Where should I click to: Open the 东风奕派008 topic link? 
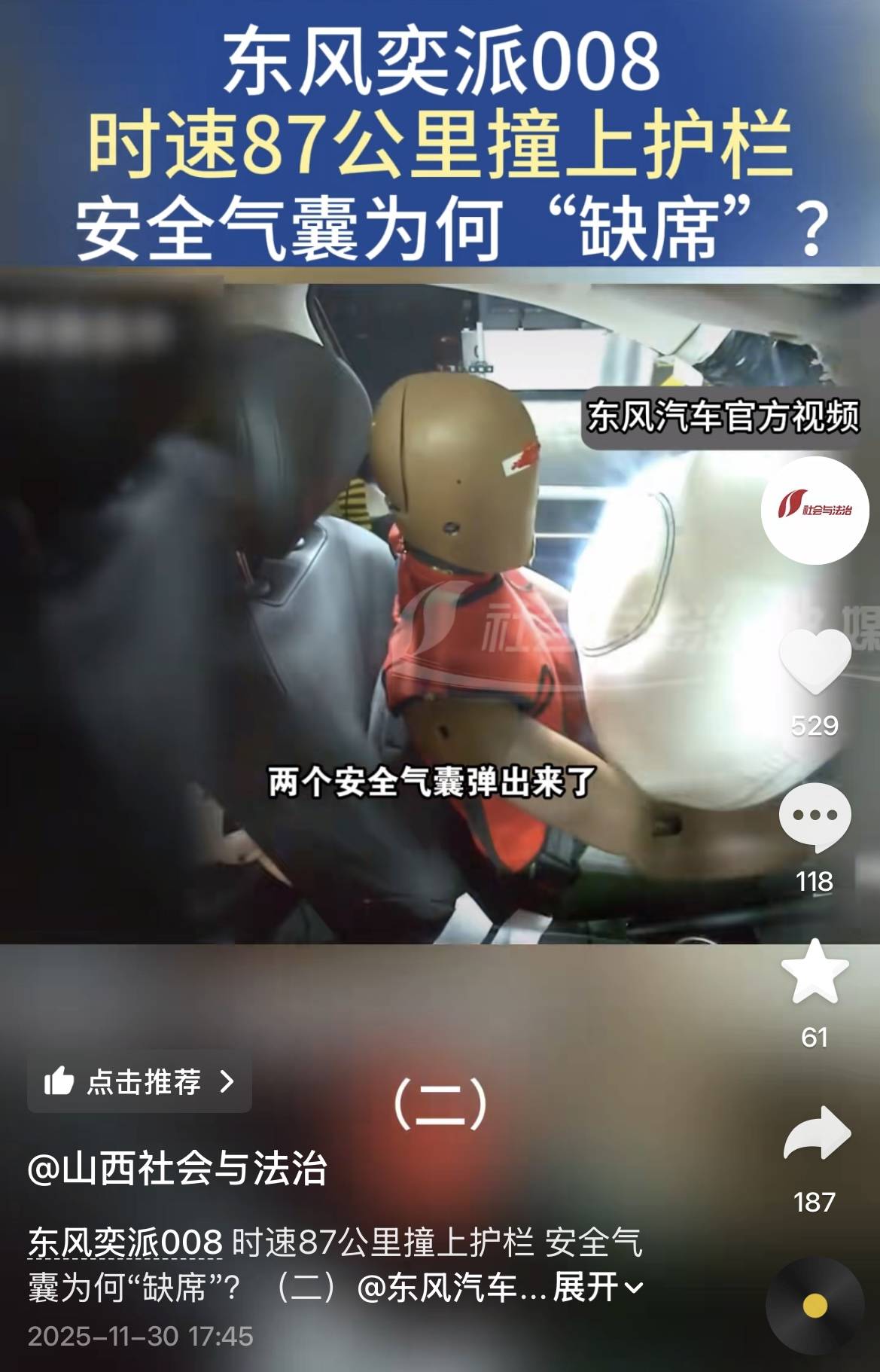[x=125, y=1242]
